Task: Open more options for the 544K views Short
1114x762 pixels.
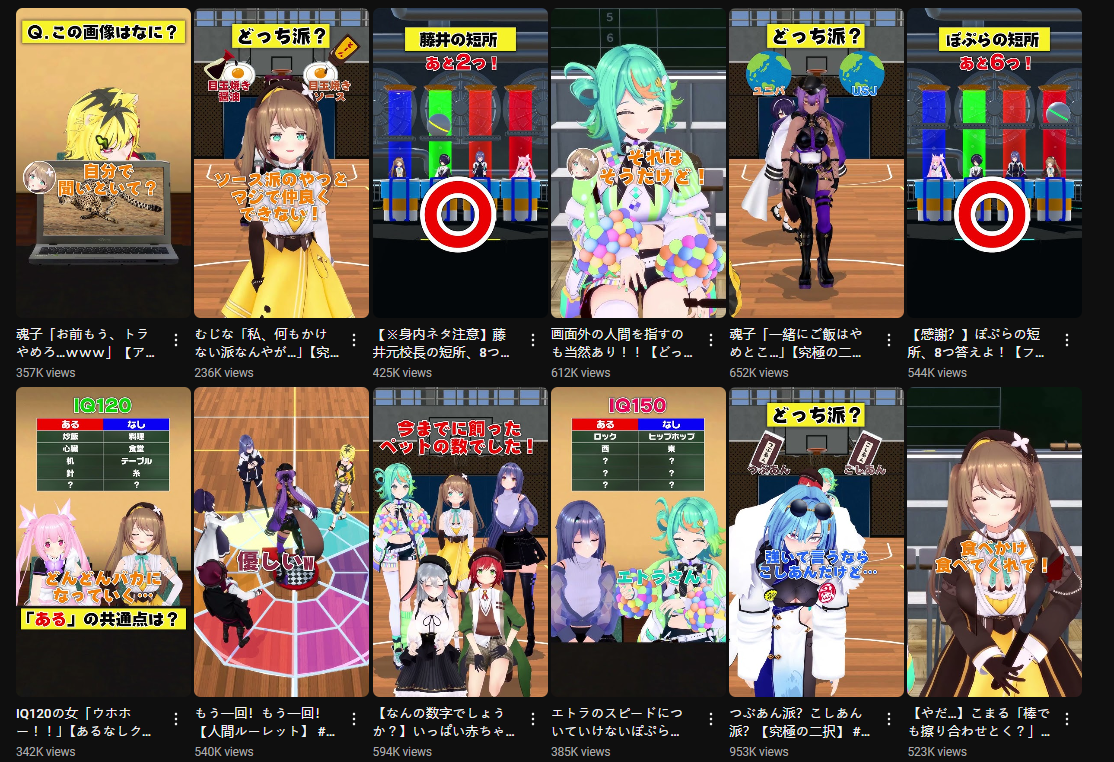Action: pos(1067,340)
